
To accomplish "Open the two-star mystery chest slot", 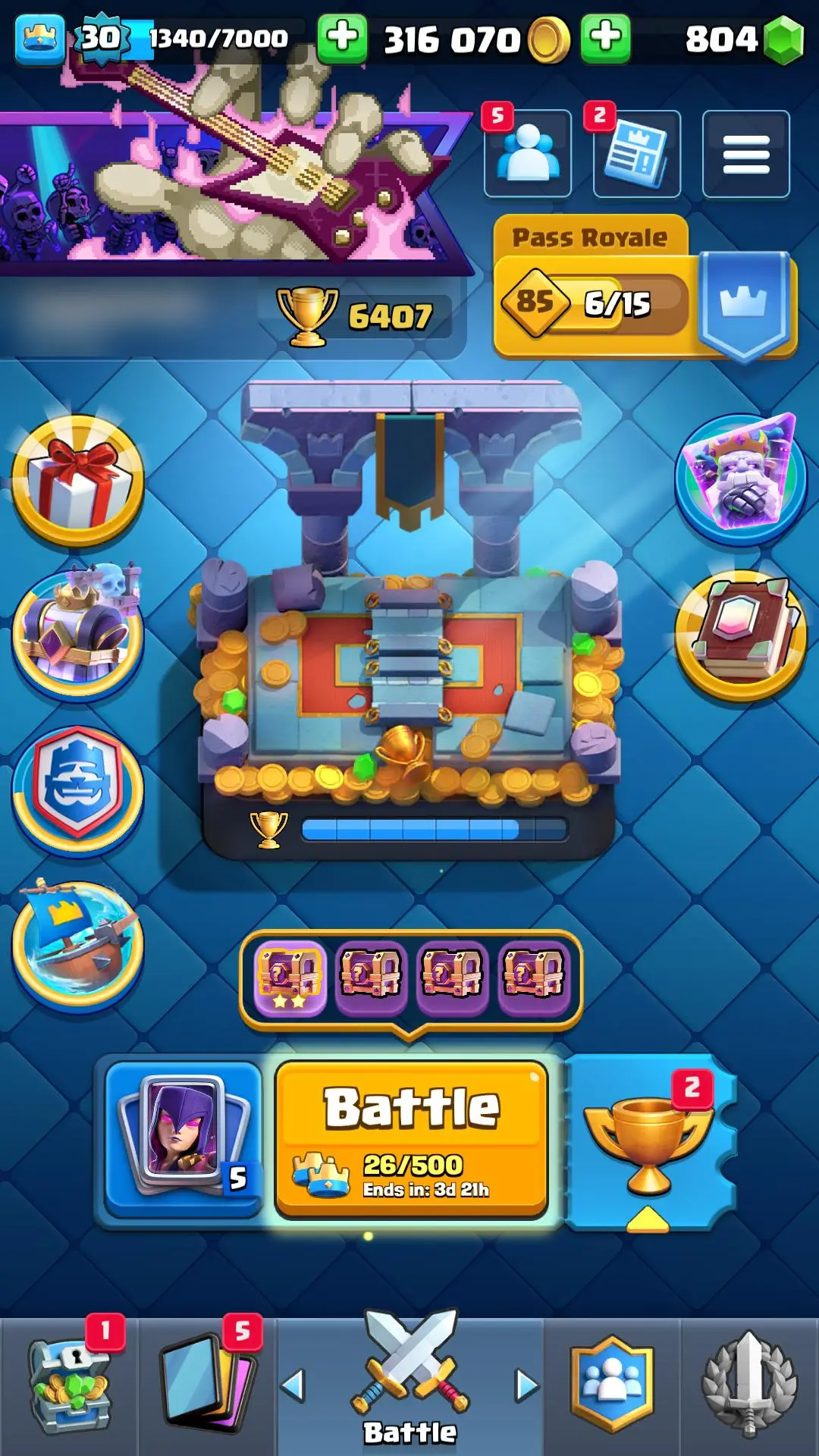I will pyautogui.click(x=290, y=977).
